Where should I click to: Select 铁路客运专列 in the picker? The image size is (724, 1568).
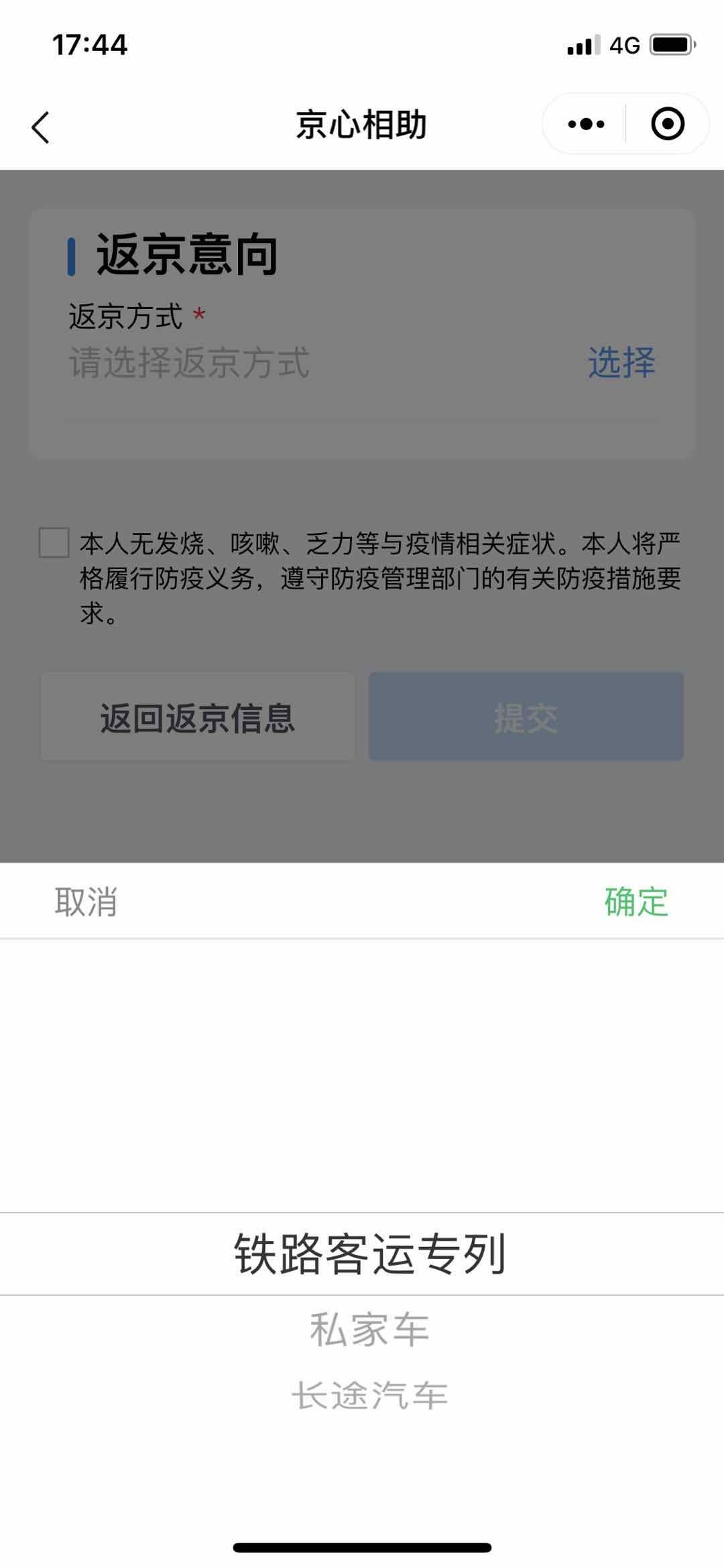coord(369,1254)
